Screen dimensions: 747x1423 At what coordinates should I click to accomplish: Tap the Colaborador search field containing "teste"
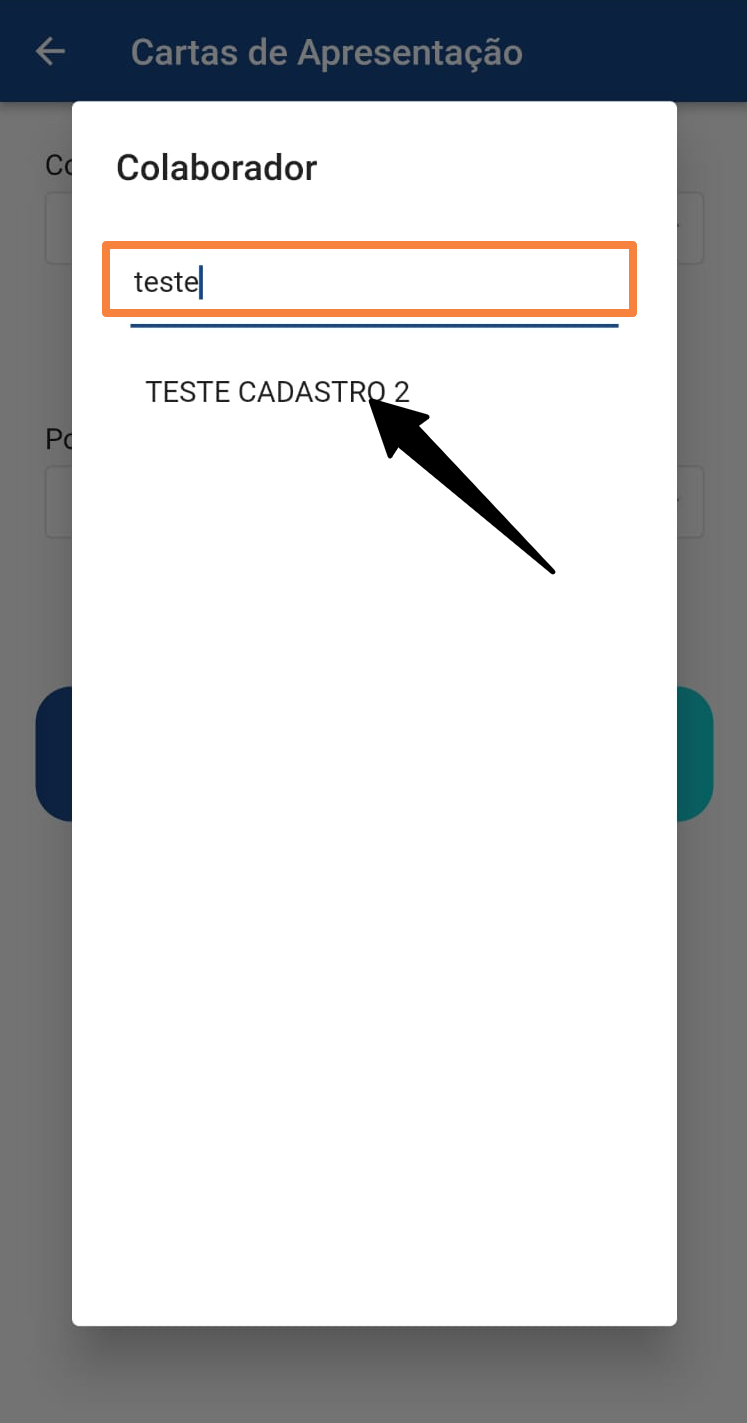370,282
